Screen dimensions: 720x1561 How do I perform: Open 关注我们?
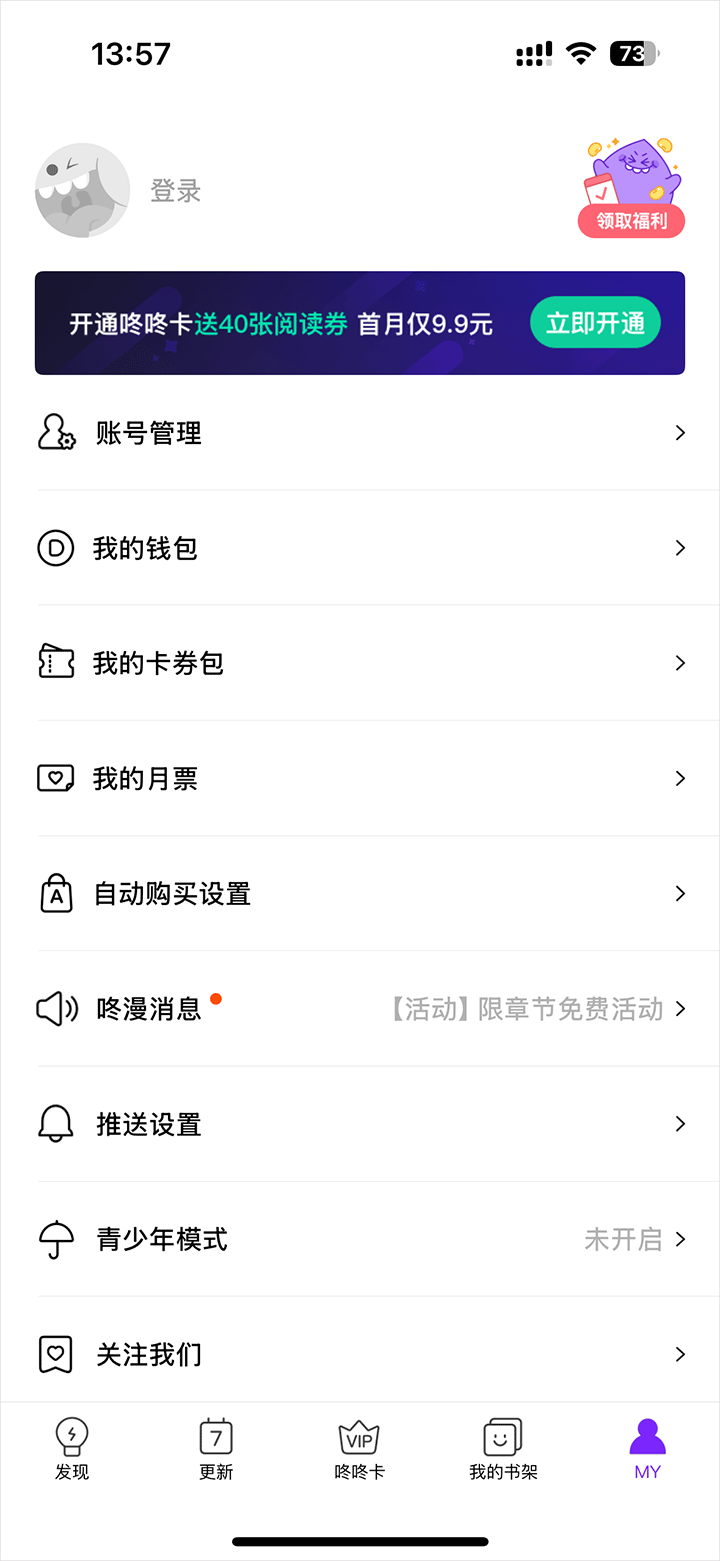[360, 1355]
